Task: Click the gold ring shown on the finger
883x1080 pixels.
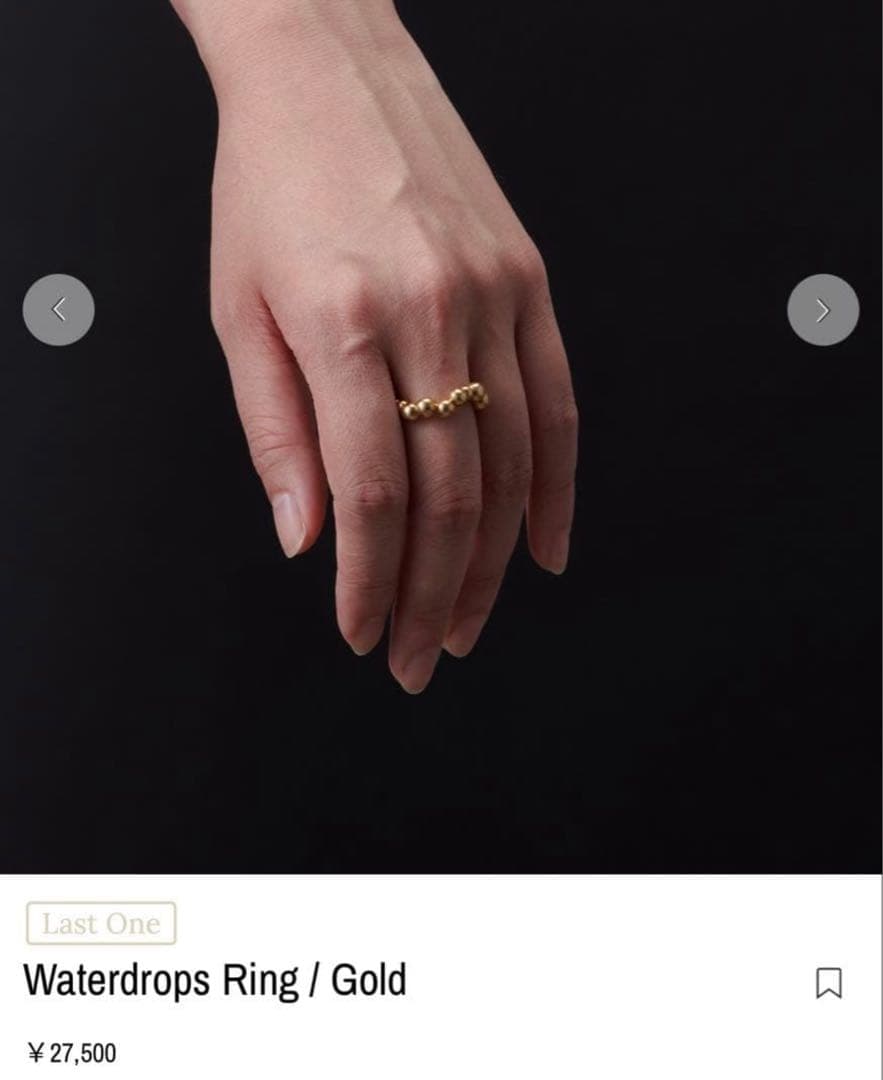Action: [443, 402]
